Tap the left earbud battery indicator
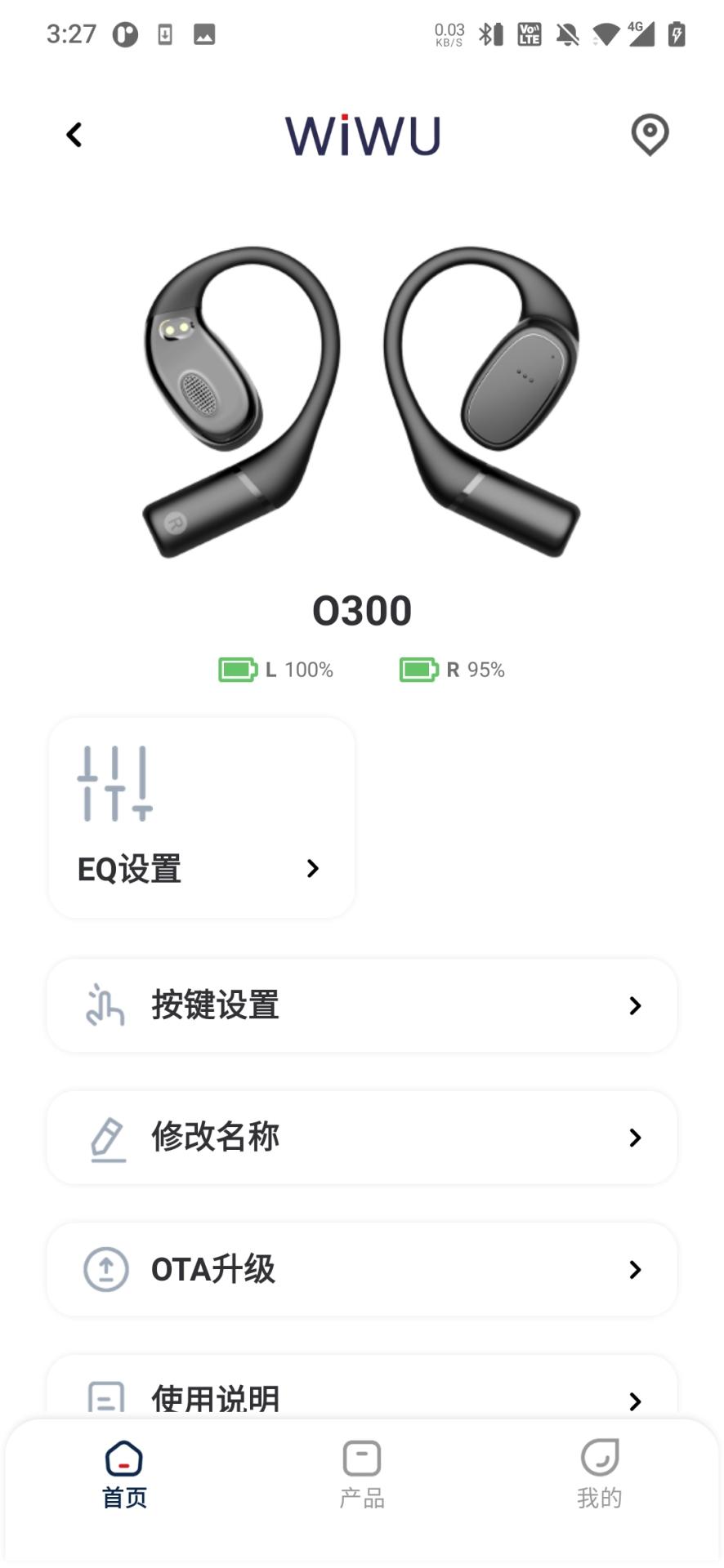The image size is (724, 1568). coord(276,669)
